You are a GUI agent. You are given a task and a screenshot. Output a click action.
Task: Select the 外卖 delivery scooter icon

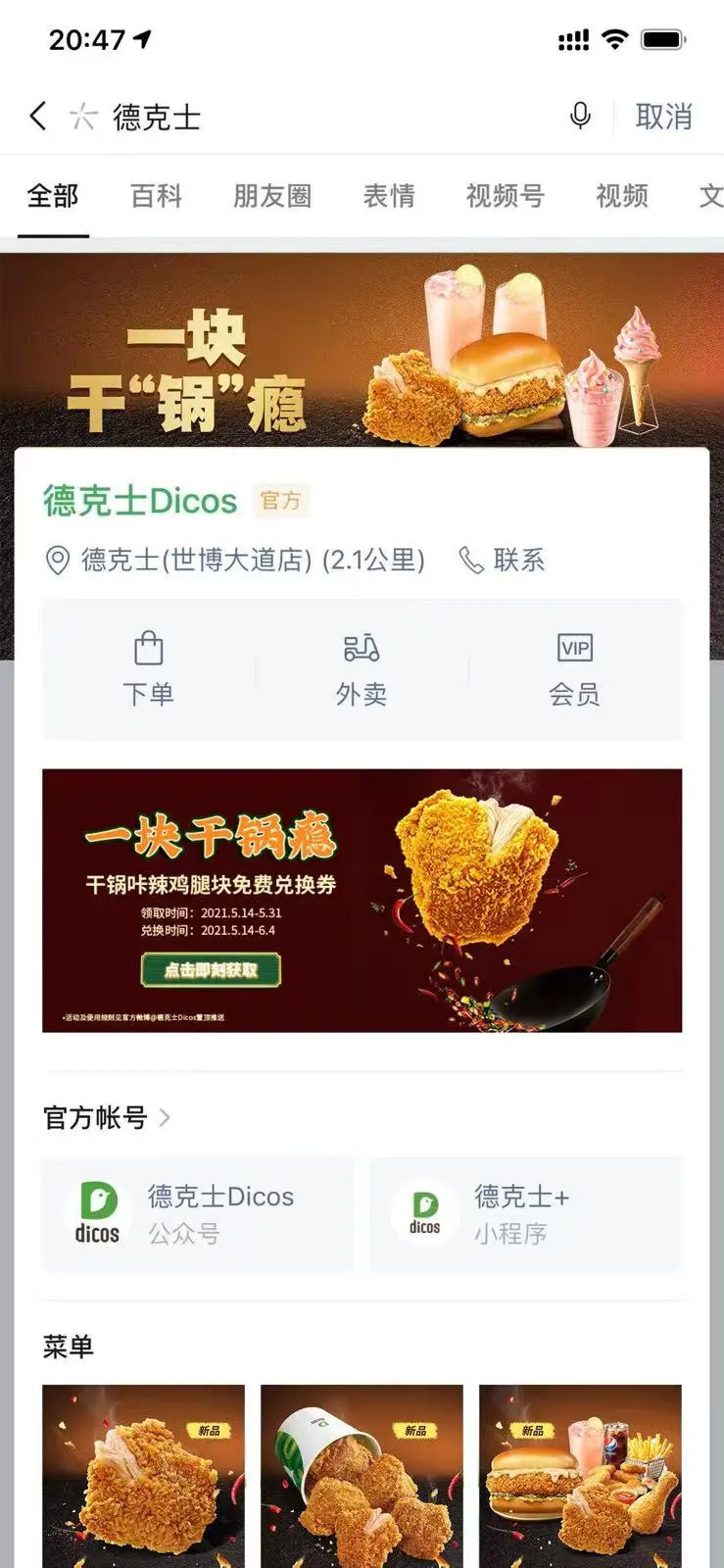click(361, 666)
